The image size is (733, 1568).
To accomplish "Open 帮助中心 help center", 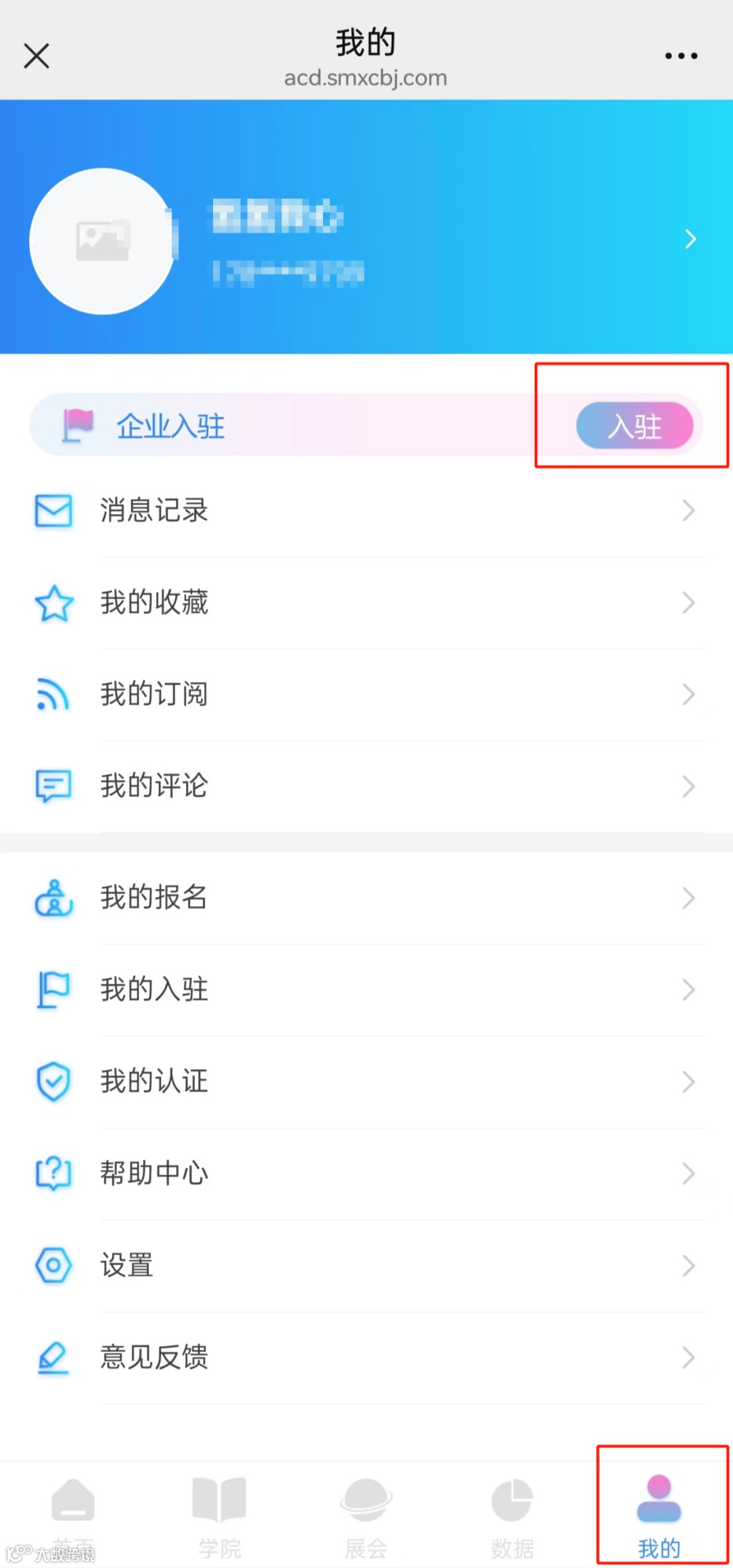I will (x=366, y=1173).
